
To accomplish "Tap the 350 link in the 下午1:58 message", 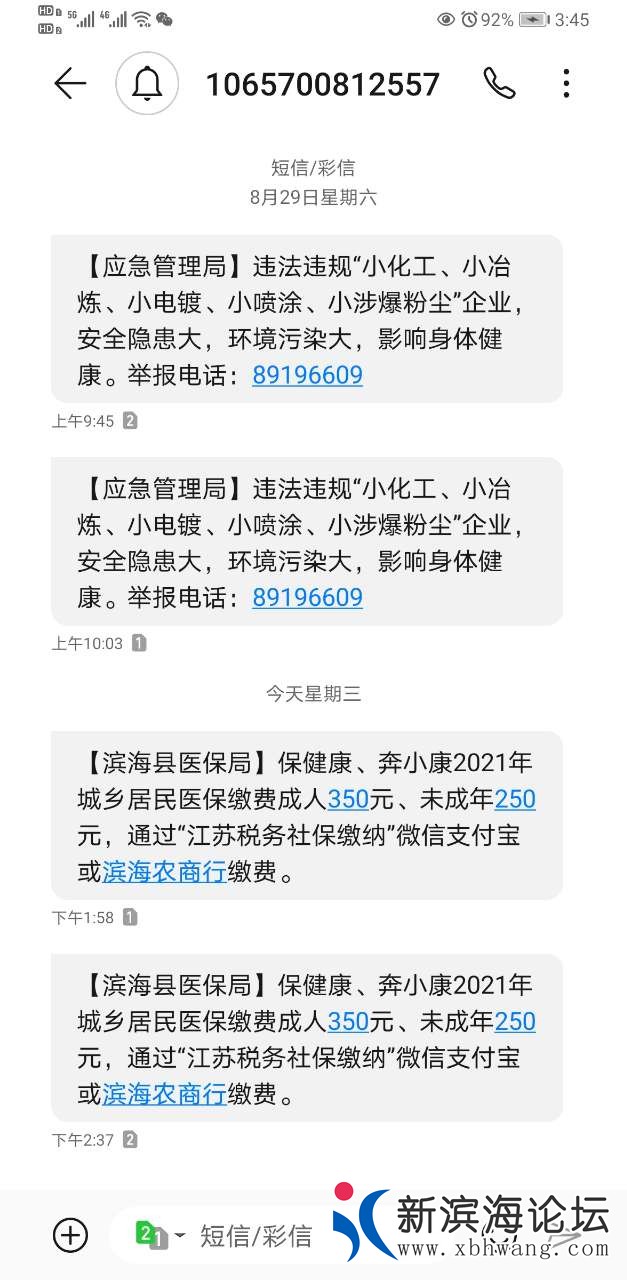I will (349, 799).
